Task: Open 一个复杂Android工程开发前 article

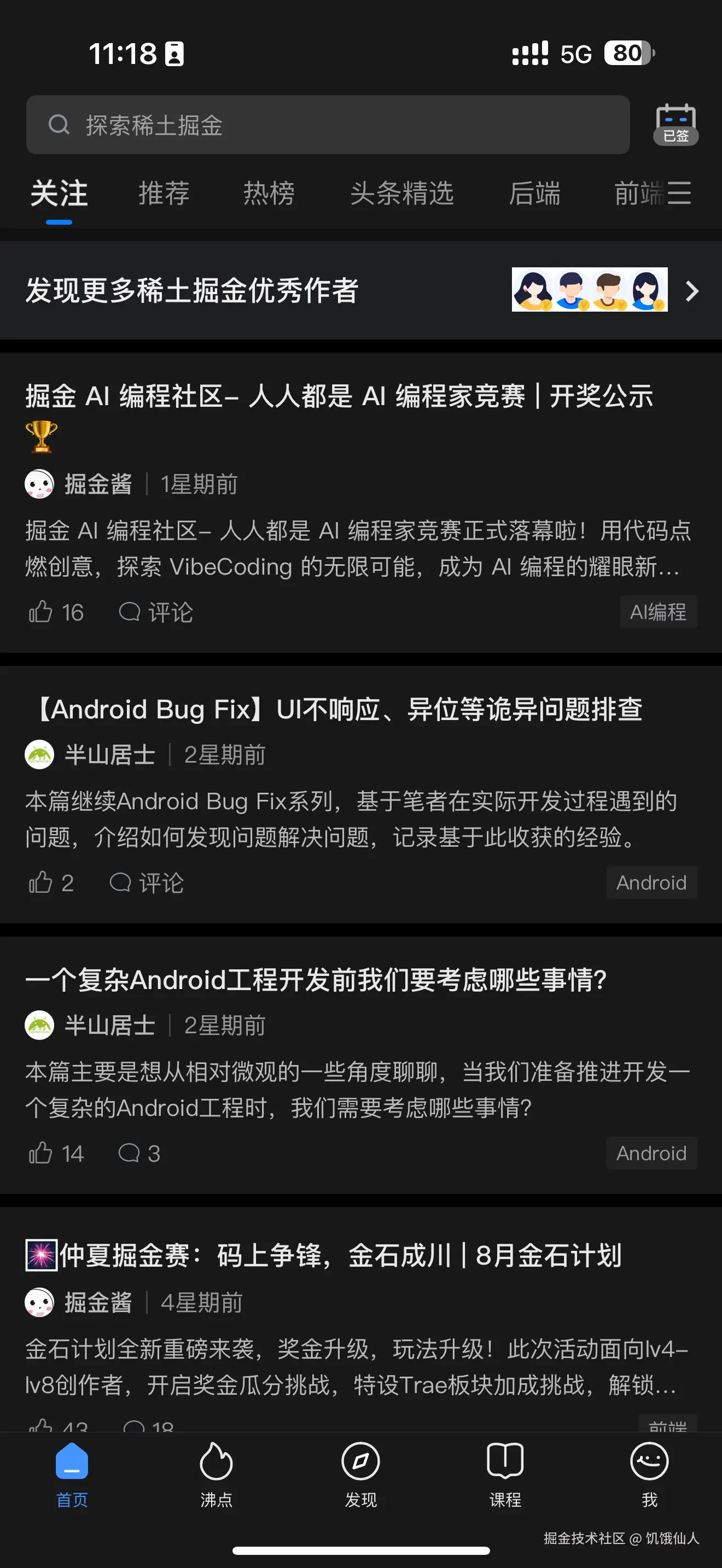Action: coord(316,980)
